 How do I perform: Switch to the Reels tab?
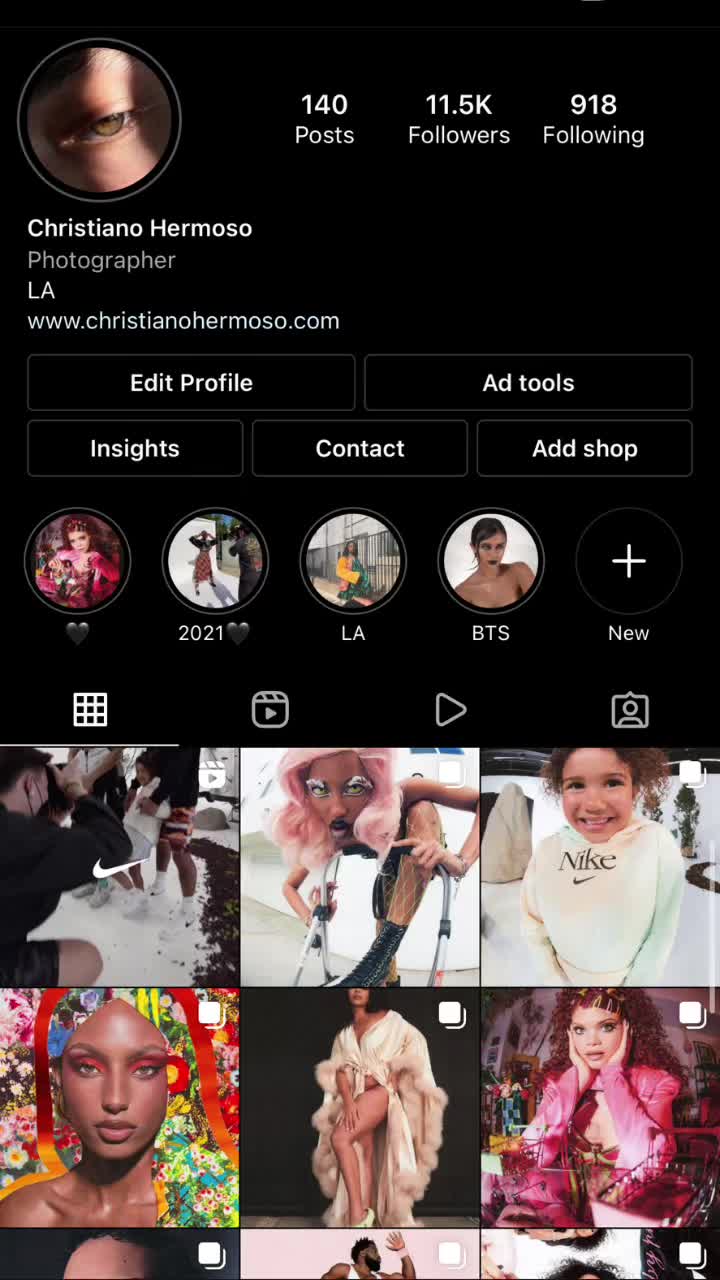270,710
